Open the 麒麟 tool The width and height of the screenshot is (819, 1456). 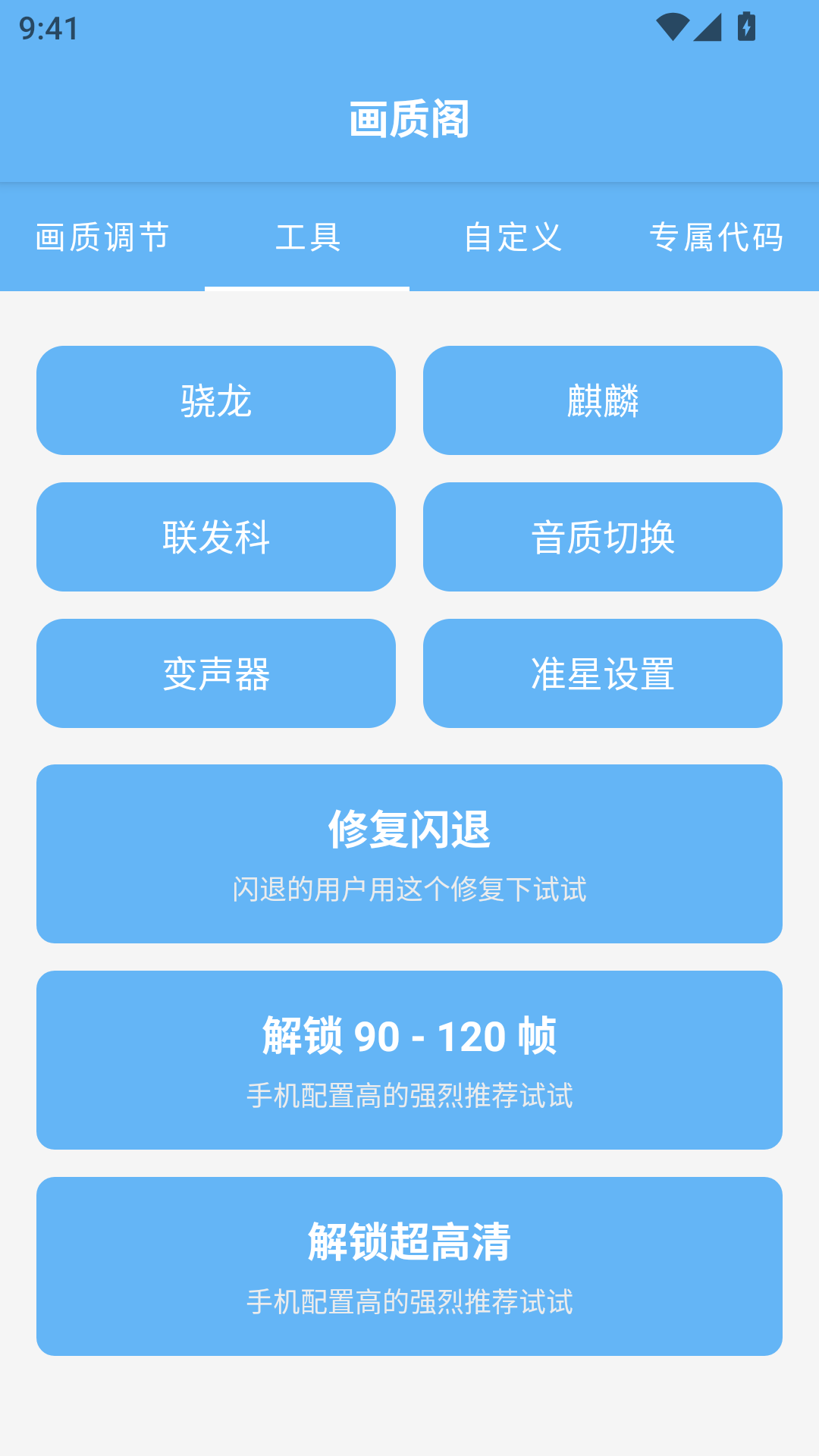pos(603,400)
